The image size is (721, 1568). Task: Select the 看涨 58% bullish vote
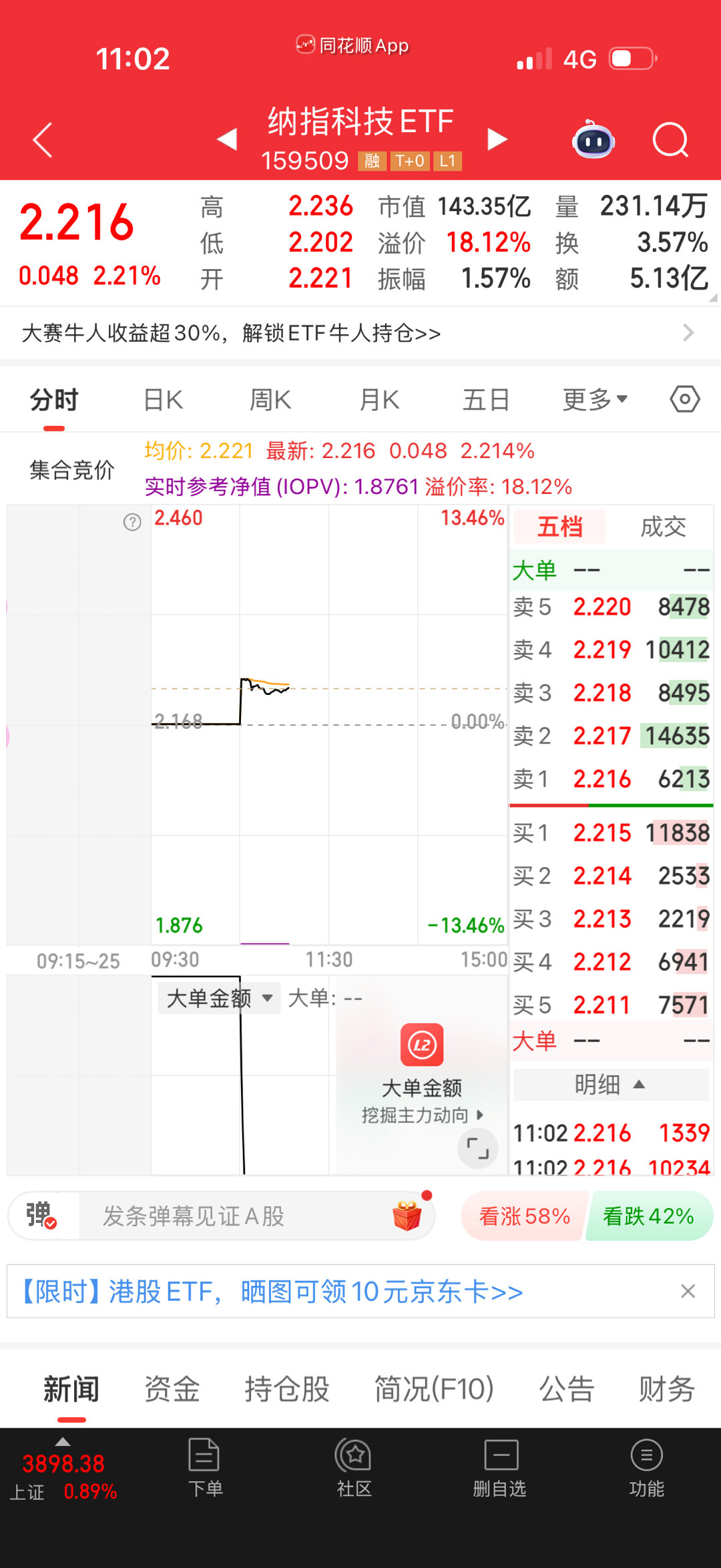523,1216
